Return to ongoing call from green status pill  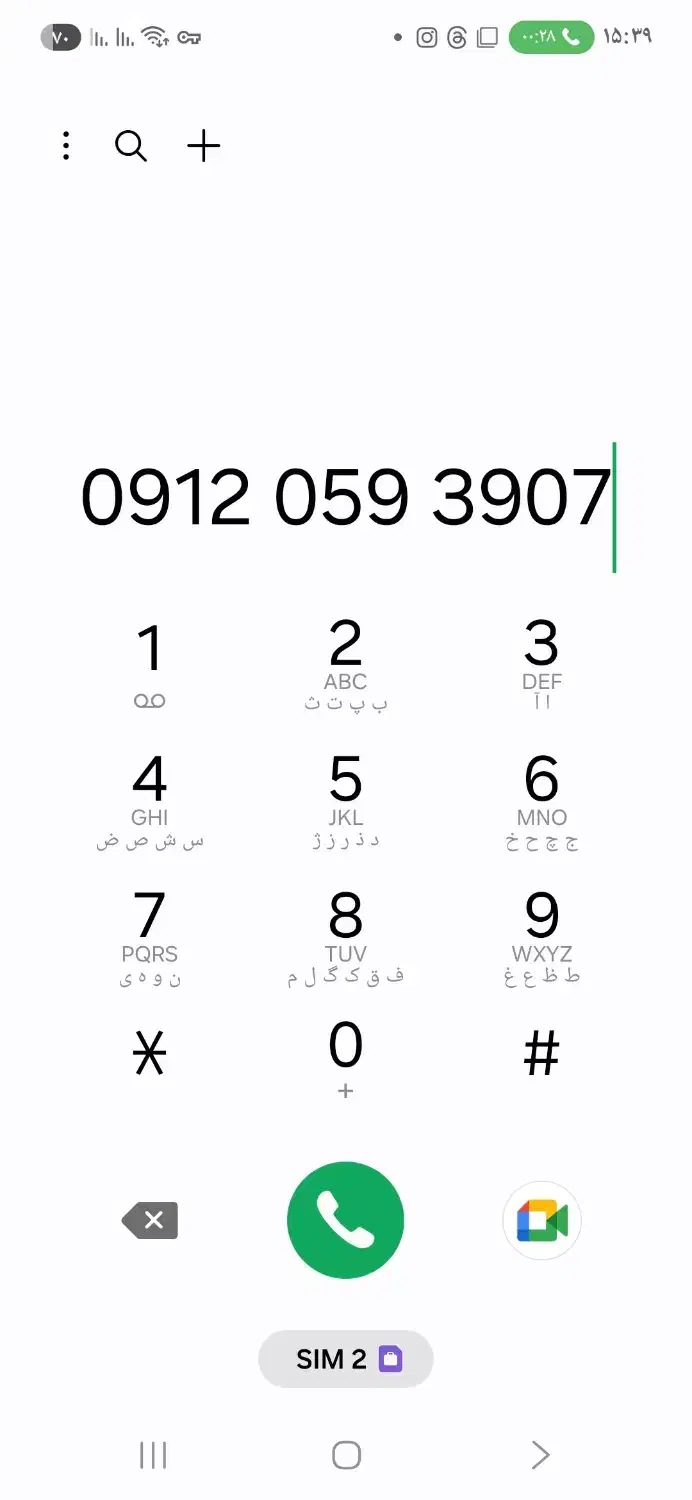552,37
